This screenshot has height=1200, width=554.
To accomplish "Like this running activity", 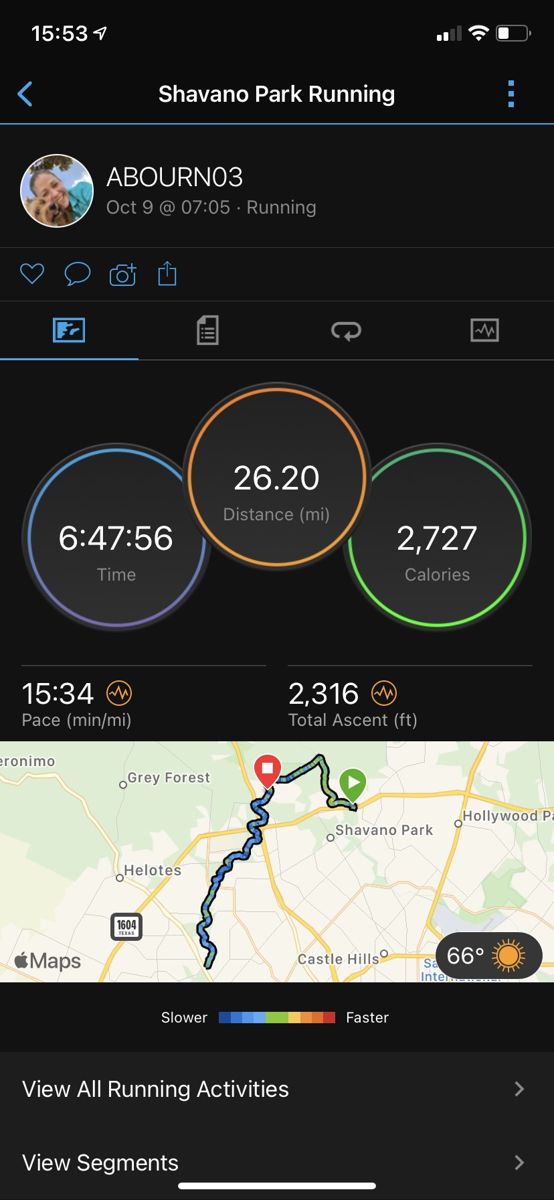I will (x=32, y=273).
